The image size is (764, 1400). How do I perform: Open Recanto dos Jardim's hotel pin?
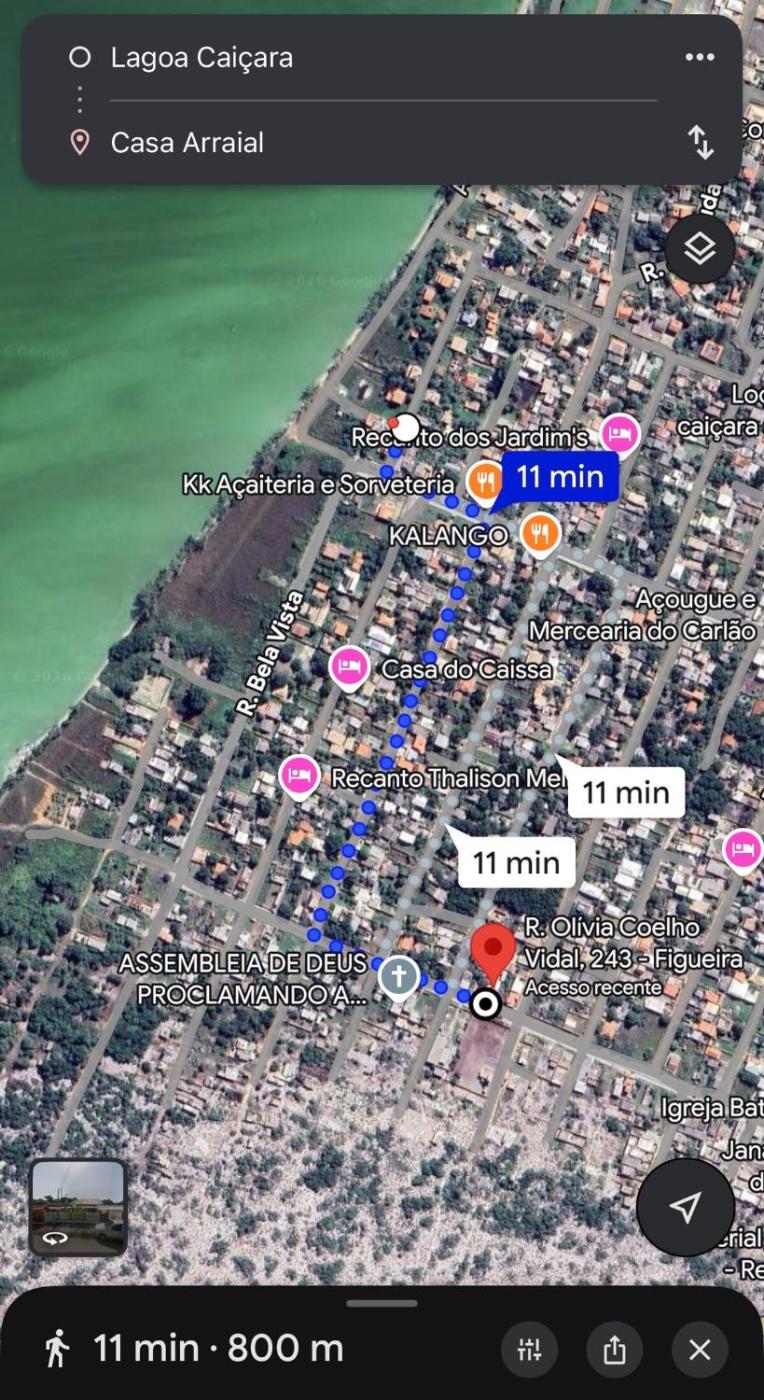point(620,435)
